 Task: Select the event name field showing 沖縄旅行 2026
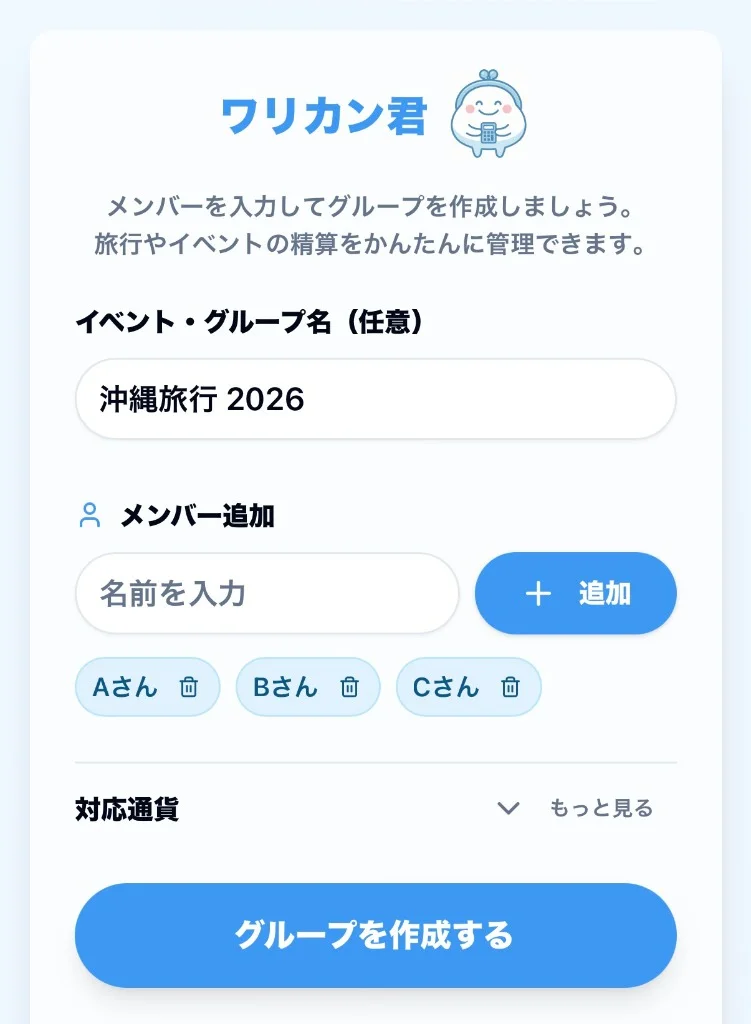click(375, 399)
